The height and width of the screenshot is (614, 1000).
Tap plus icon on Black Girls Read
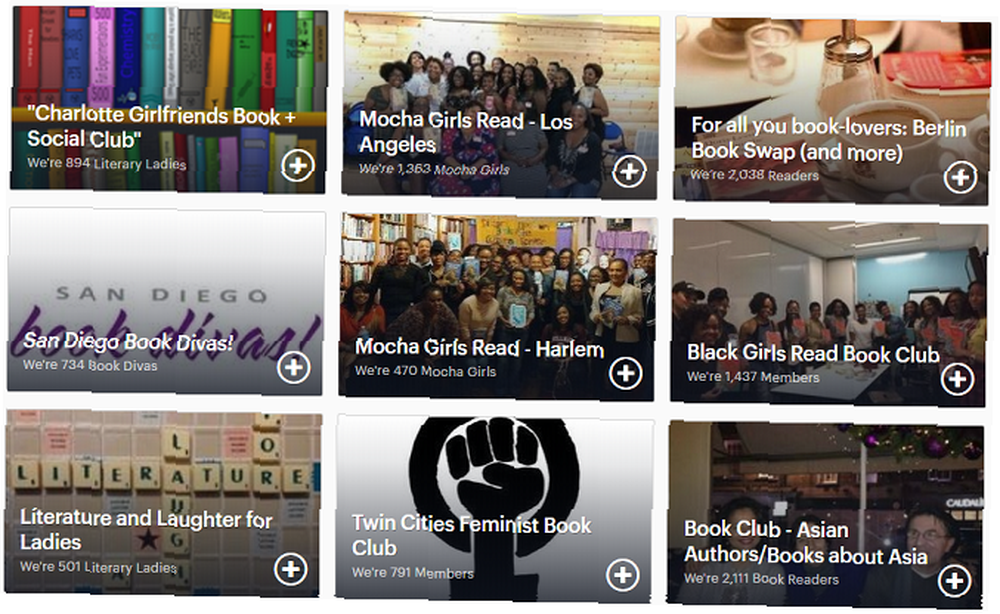(958, 378)
